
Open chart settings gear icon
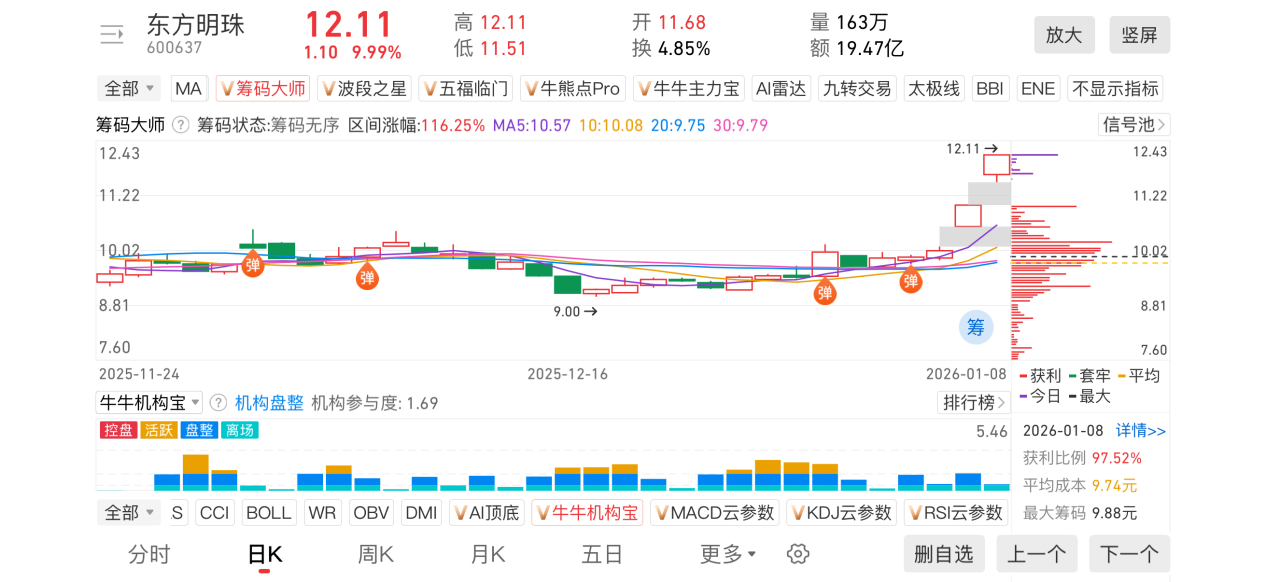tap(797, 554)
